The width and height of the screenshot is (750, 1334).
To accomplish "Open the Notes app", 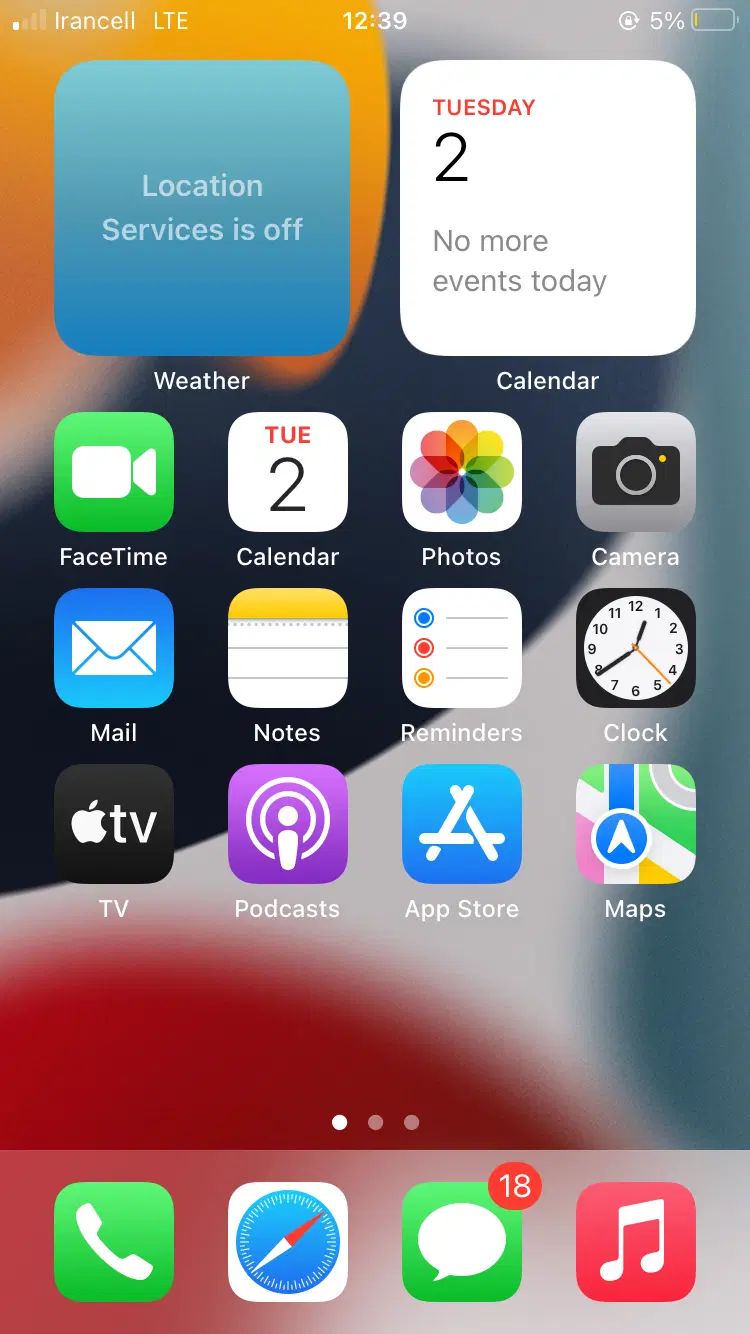I will tap(288, 648).
